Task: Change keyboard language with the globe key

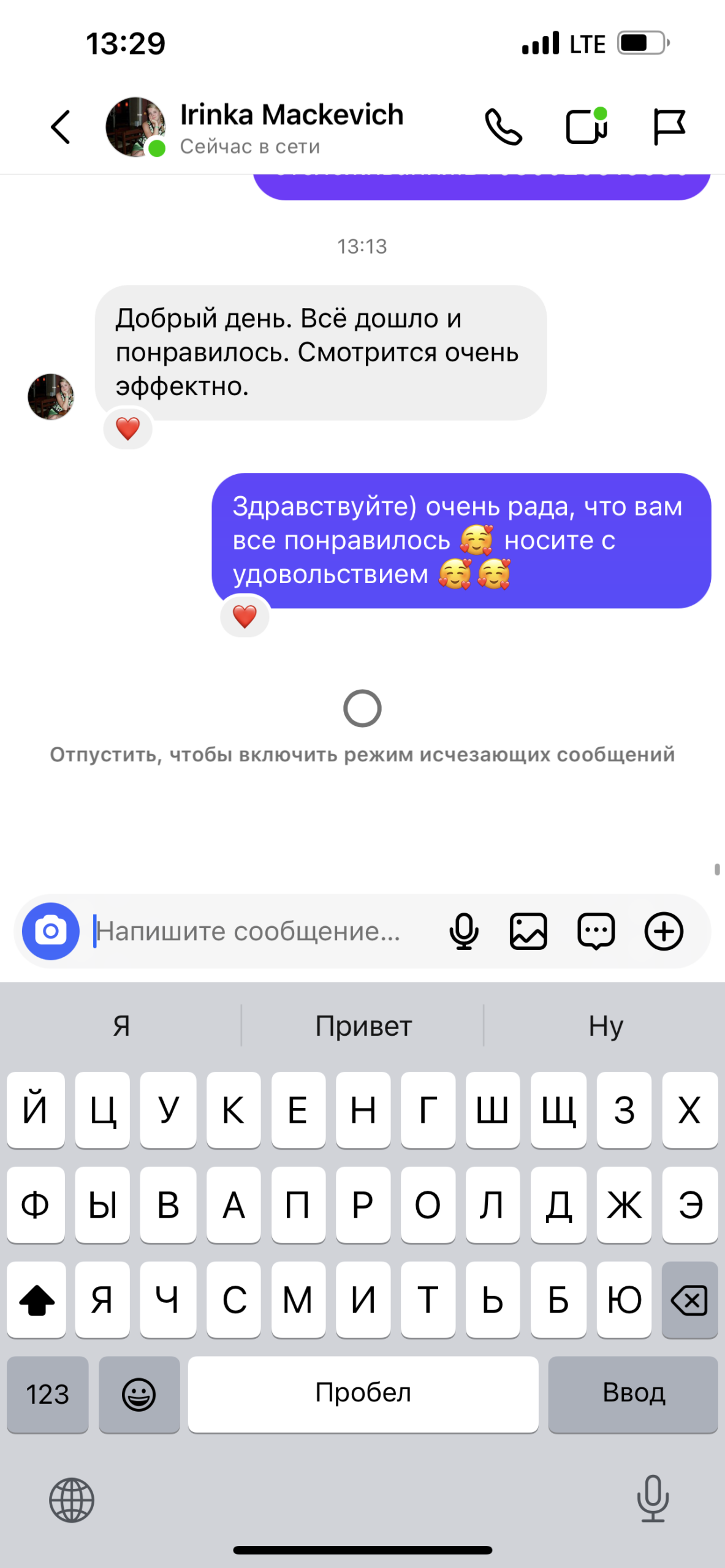Action: [72, 1500]
